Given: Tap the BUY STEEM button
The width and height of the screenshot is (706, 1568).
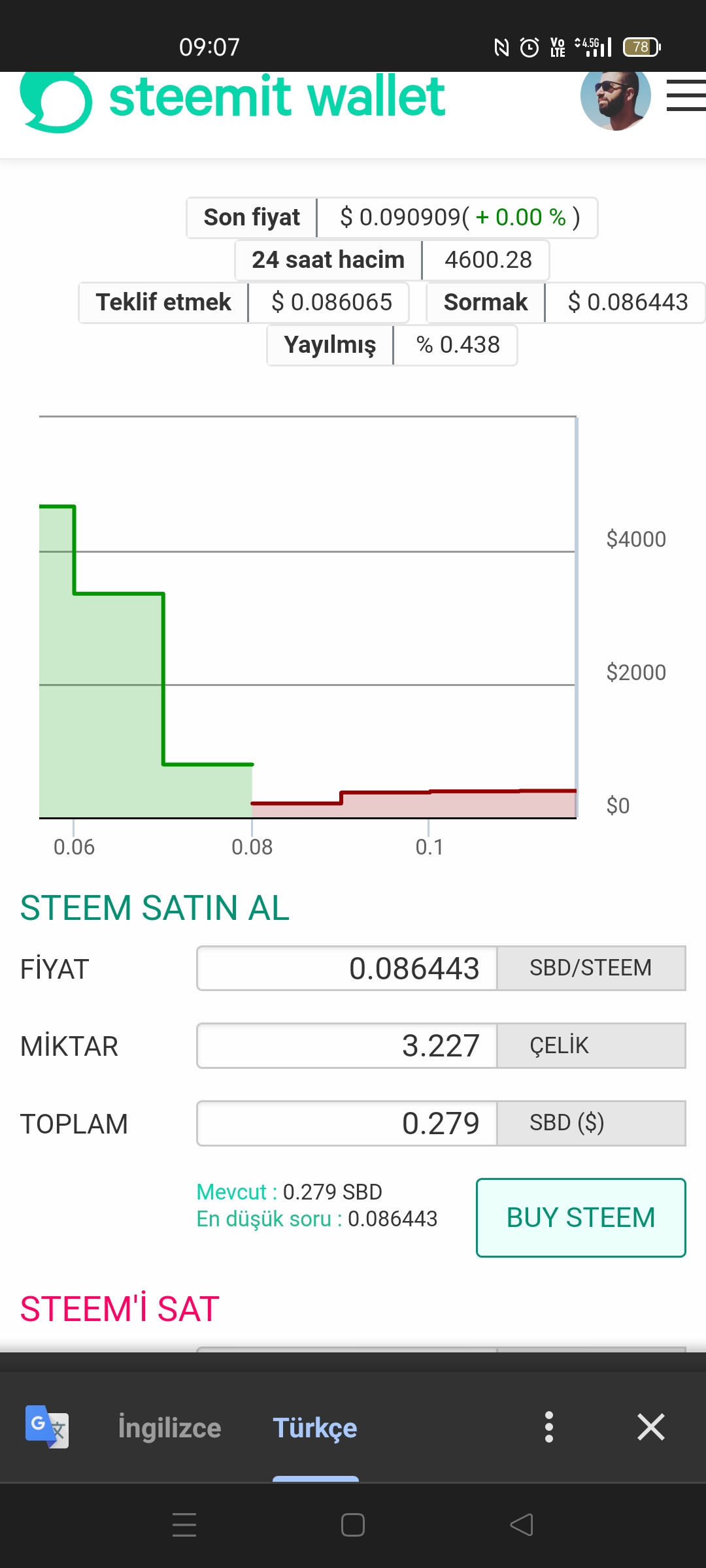Looking at the screenshot, I should [x=581, y=1218].
